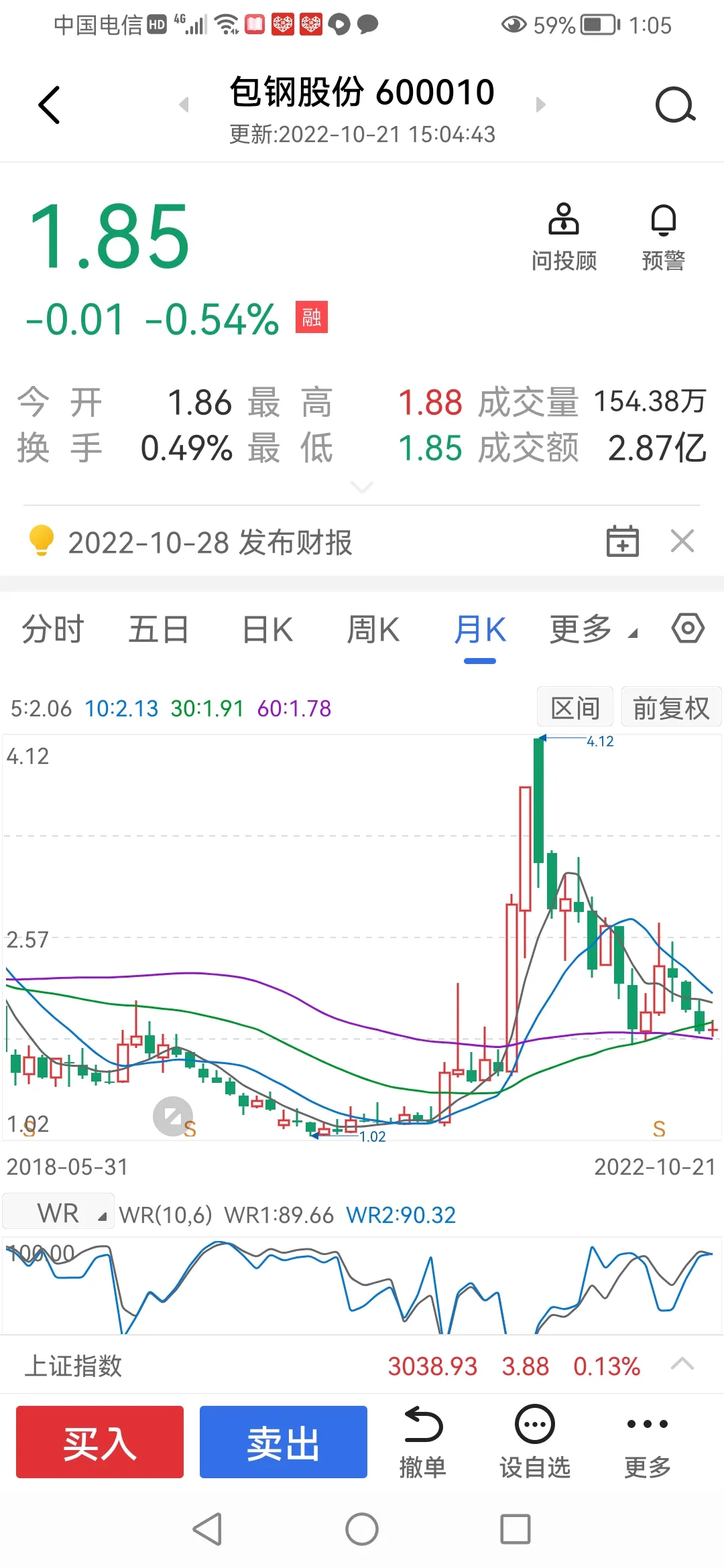Change the 前复权 adjustment option
Screen dimensions: 724x1568
(671, 707)
